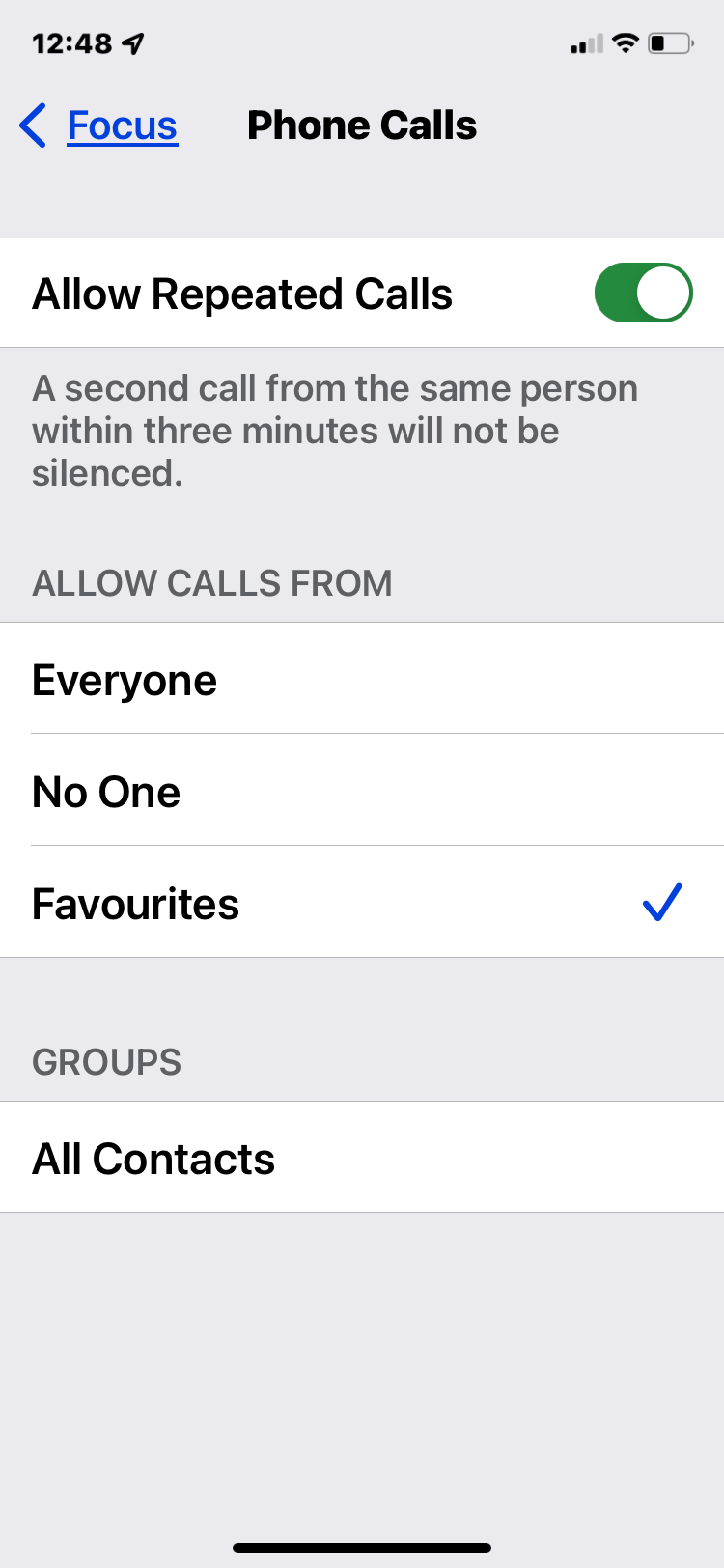The width and height of the screenshot is (724, 1568).
Task: Open the All Contacts group
Action: point(153,1158)
